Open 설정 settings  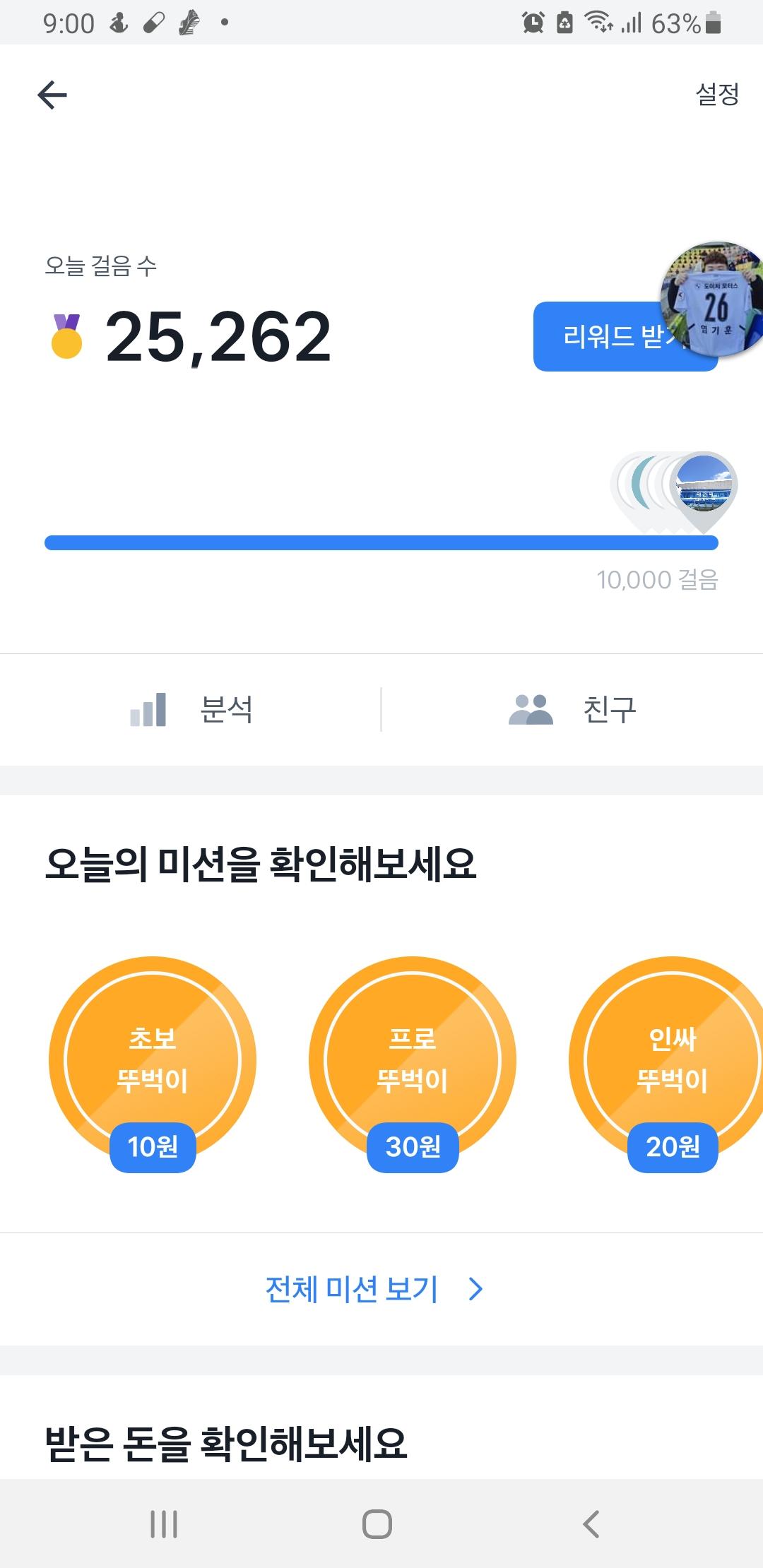(x=717, y=94)
